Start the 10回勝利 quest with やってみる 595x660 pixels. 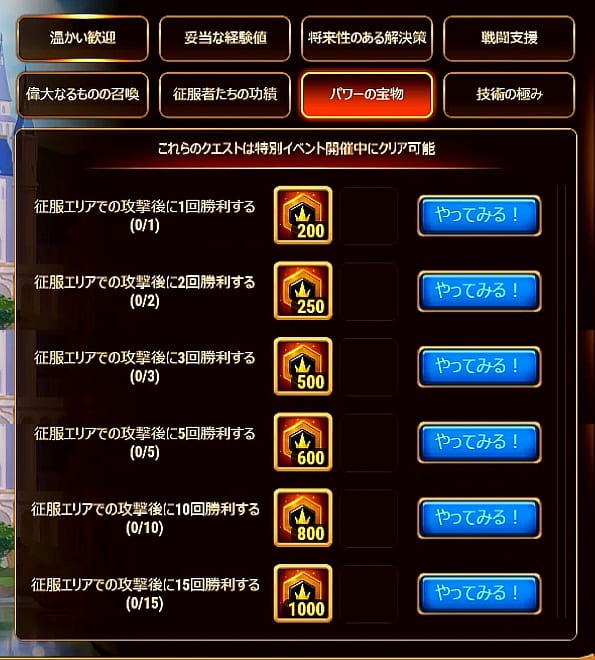(479, 518)
